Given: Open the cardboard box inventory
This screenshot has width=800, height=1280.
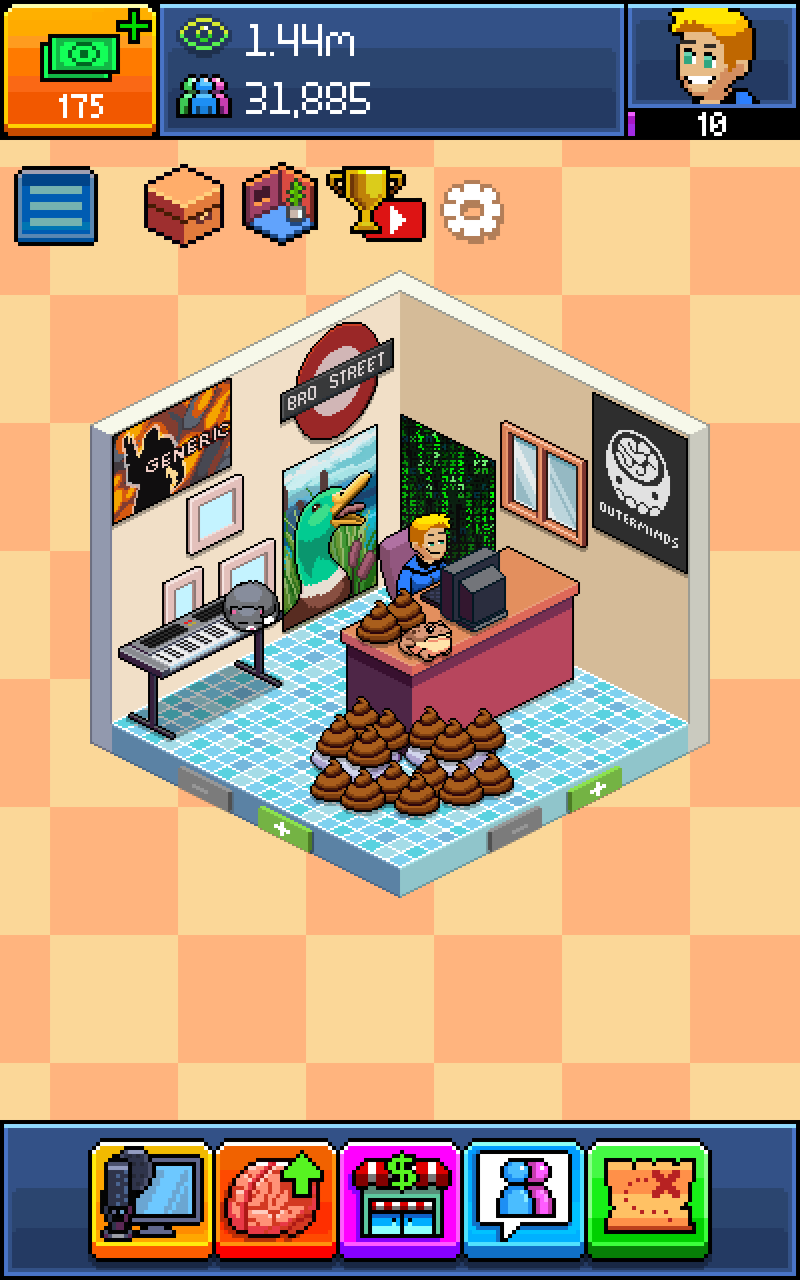Looking at the screenshot, I should coord(183,206).
